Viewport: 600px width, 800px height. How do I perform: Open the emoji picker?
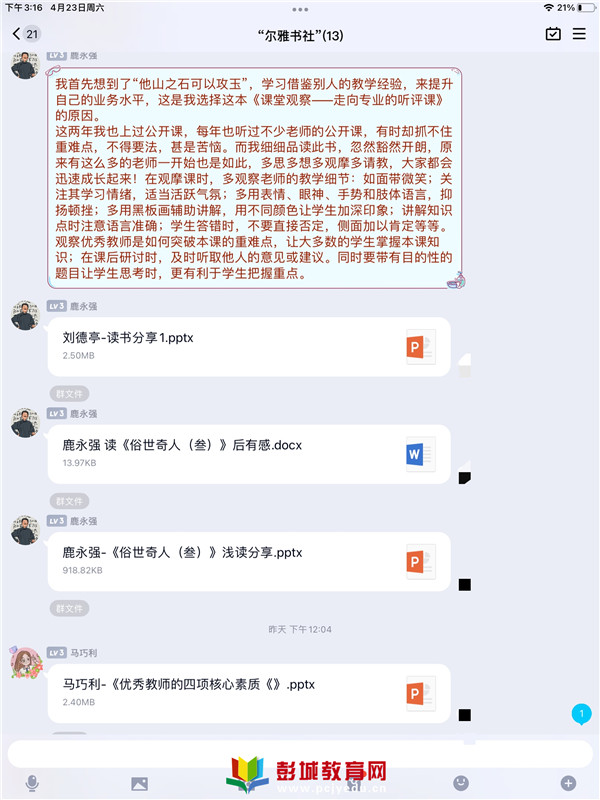(x=461, y=783)
